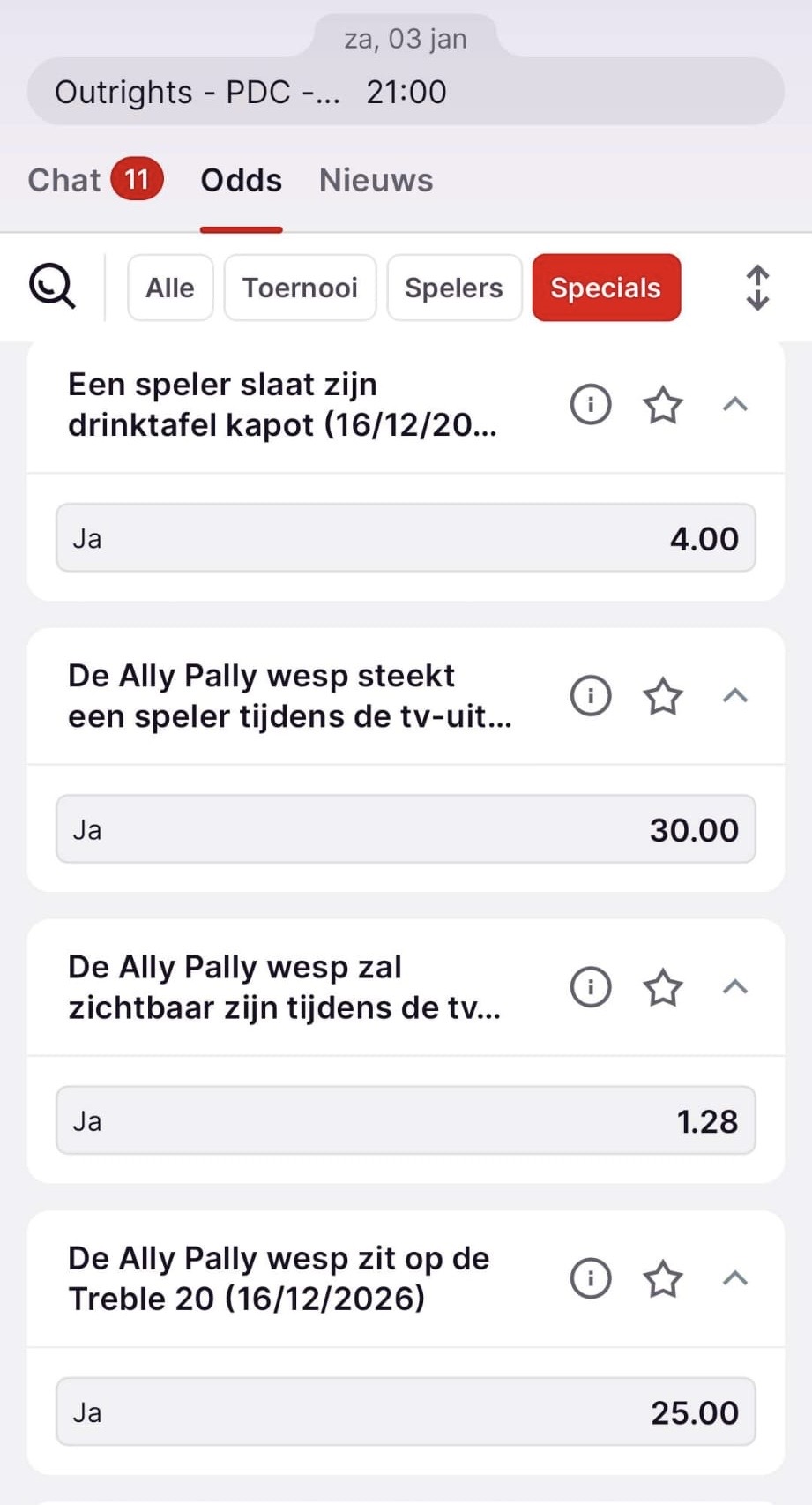Show info for wesp op Treble 20
812x1505 pixels.
[x=591, y=1278]
